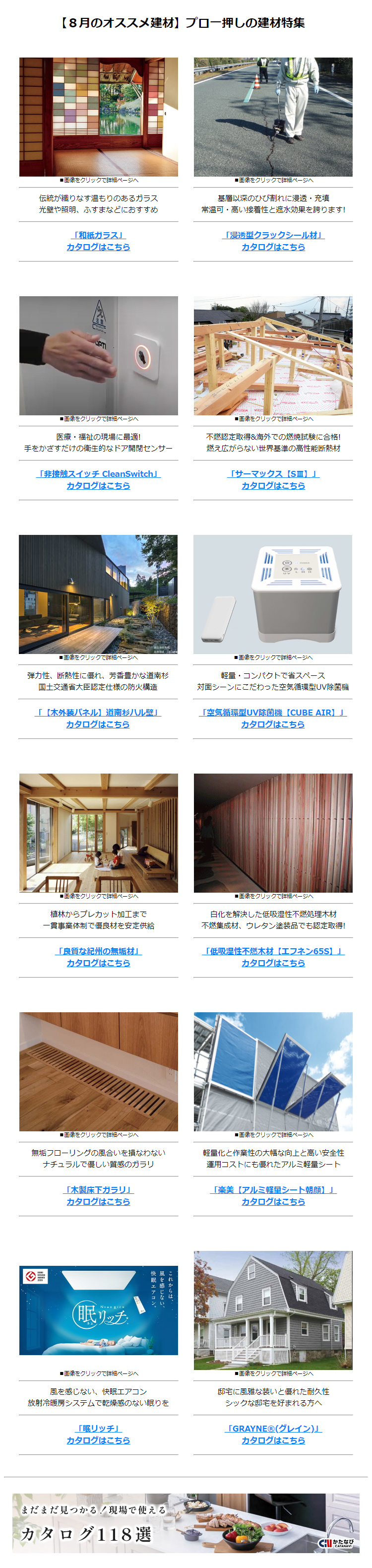Tap the wooden floor grille photo
The height and width of the screenshot is (1568, 372).
[x=98, y=1071]
